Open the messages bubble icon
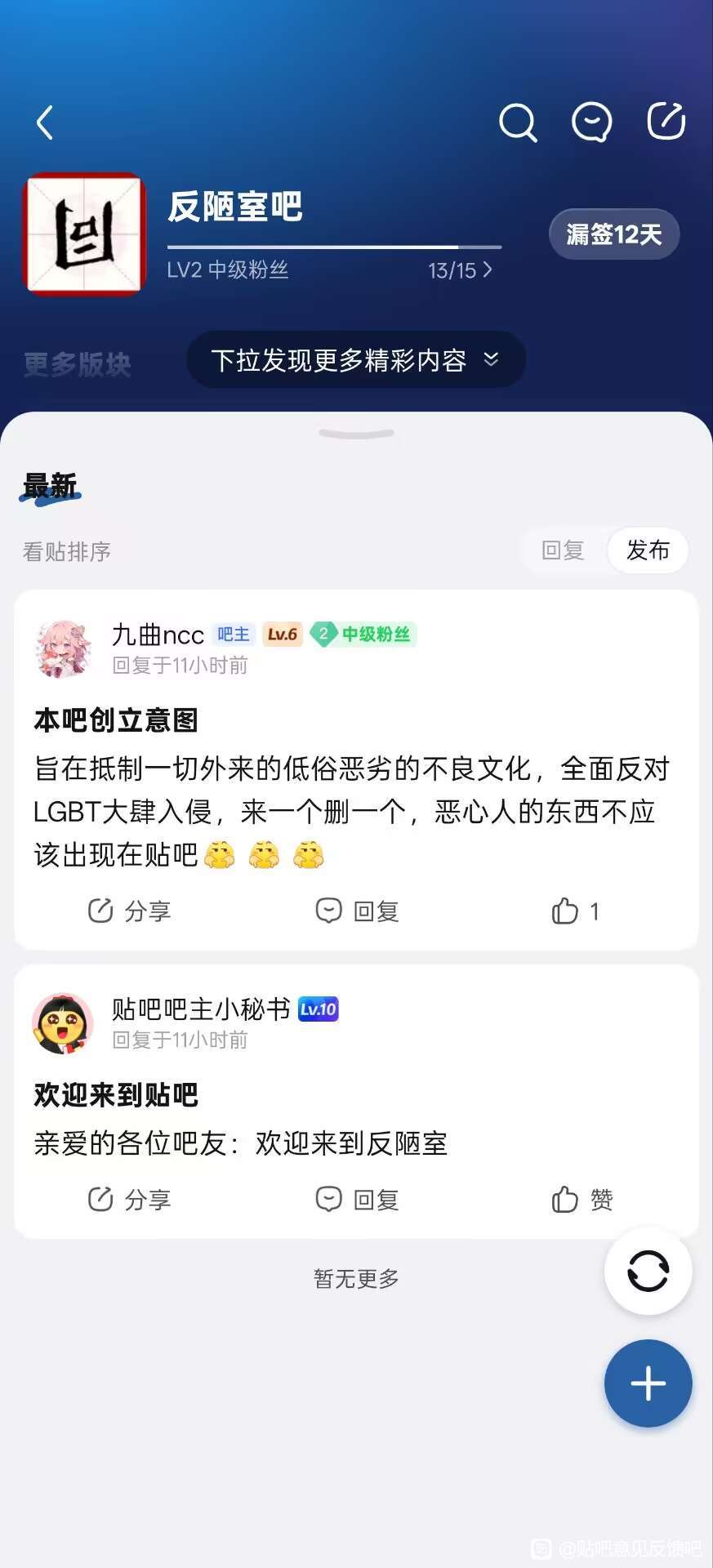This screenshot has width=713, height=1568. (591, 122)
